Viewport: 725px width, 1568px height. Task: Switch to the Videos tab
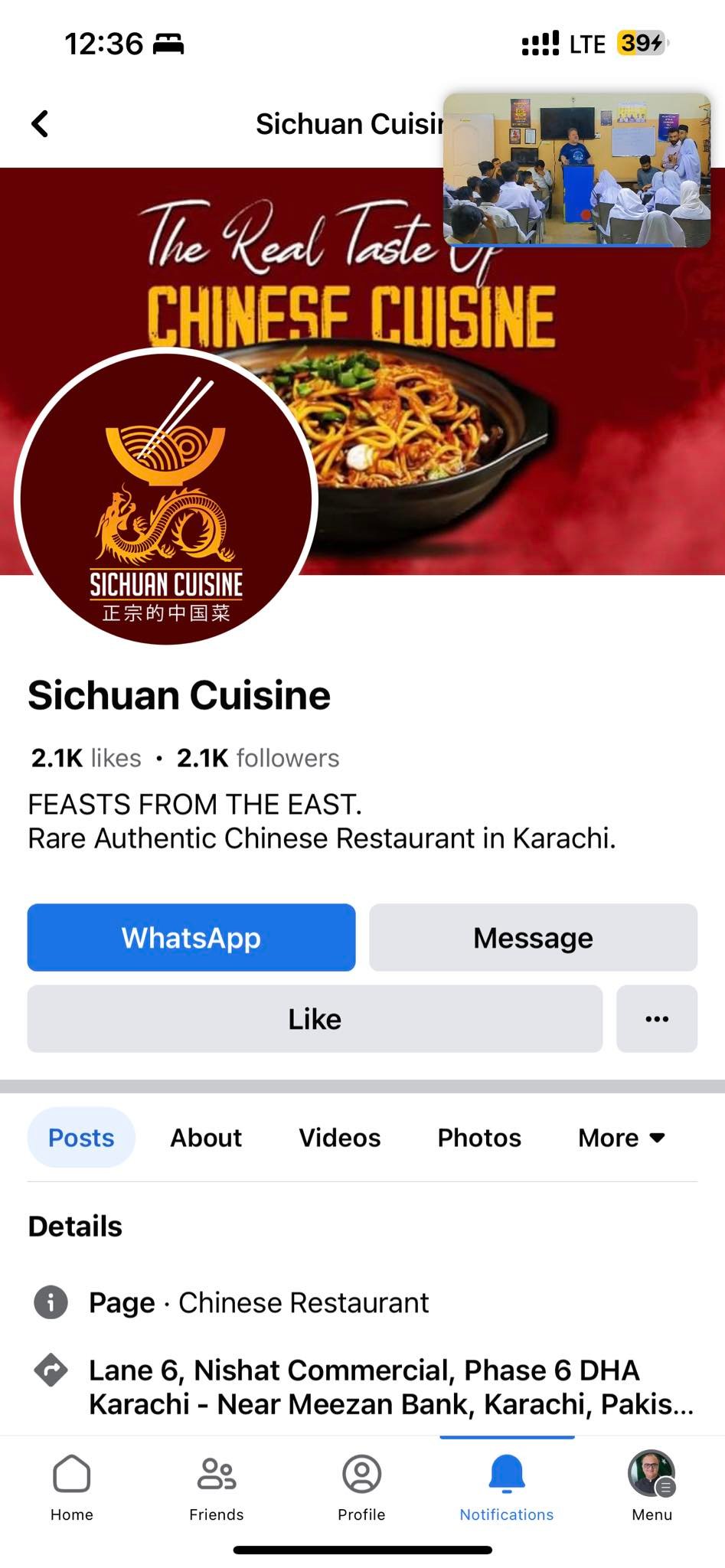pyautogui.click(x=339, y=1137)
